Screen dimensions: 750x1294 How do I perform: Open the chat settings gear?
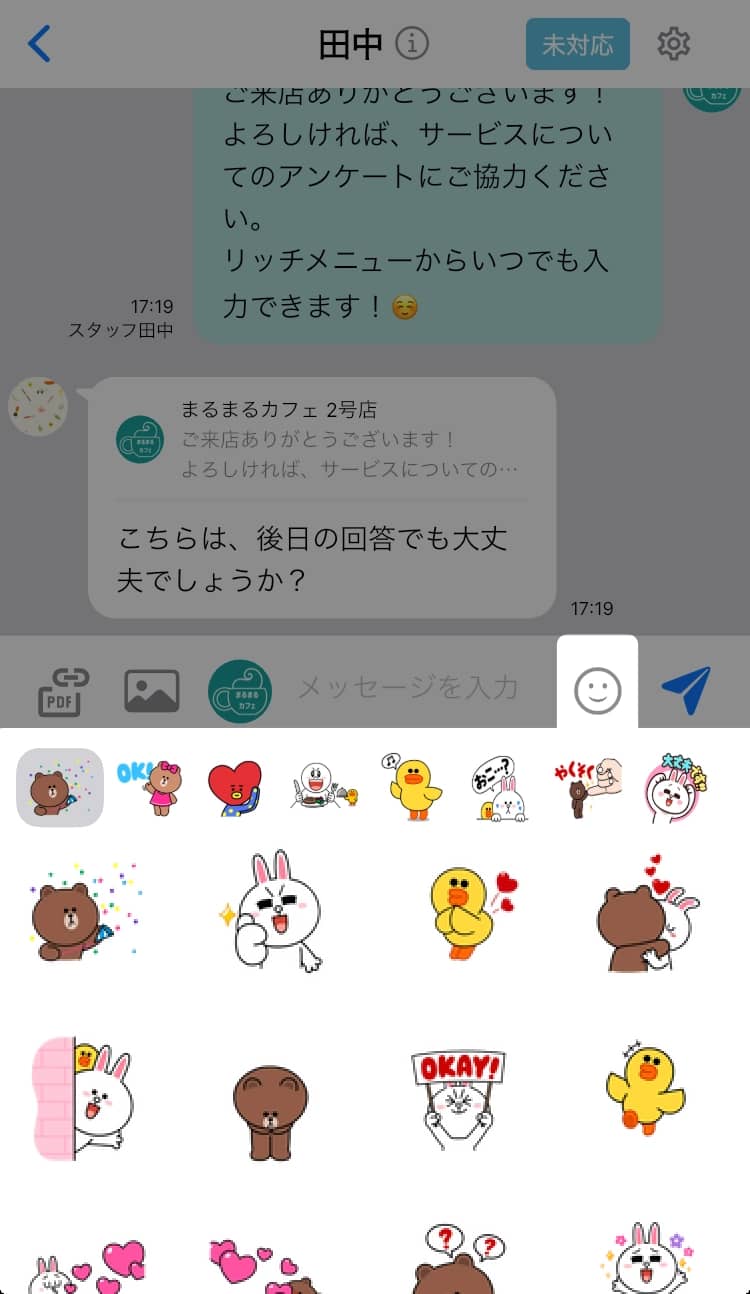[x=675, y=44]
